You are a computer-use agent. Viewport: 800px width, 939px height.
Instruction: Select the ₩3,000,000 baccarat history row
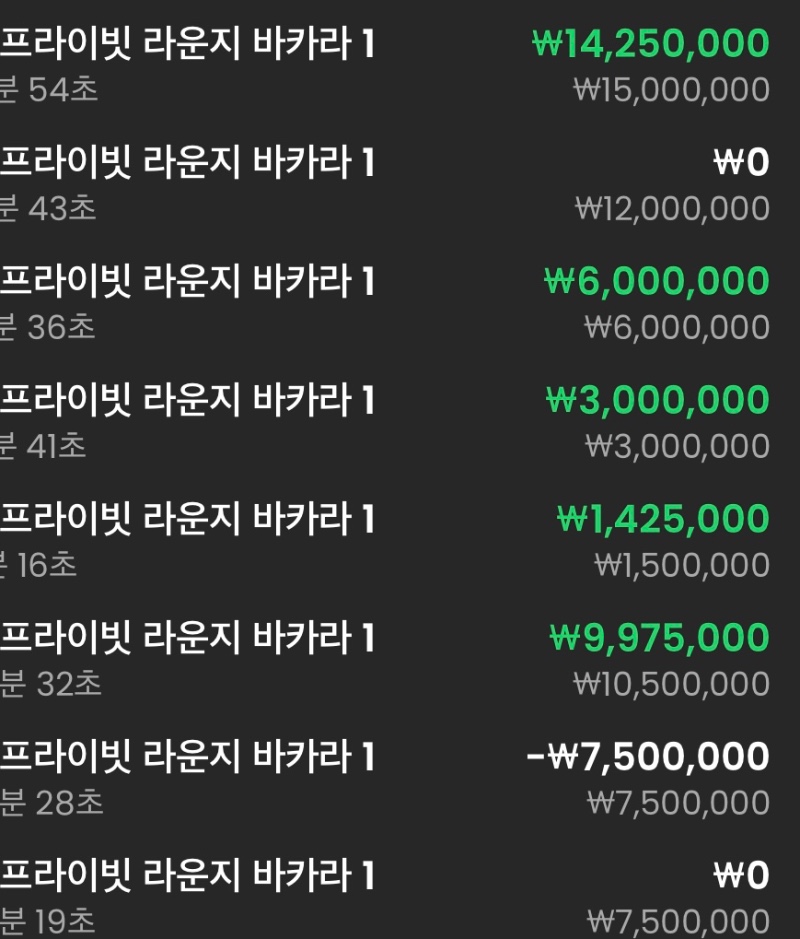(x=400, y=422)
